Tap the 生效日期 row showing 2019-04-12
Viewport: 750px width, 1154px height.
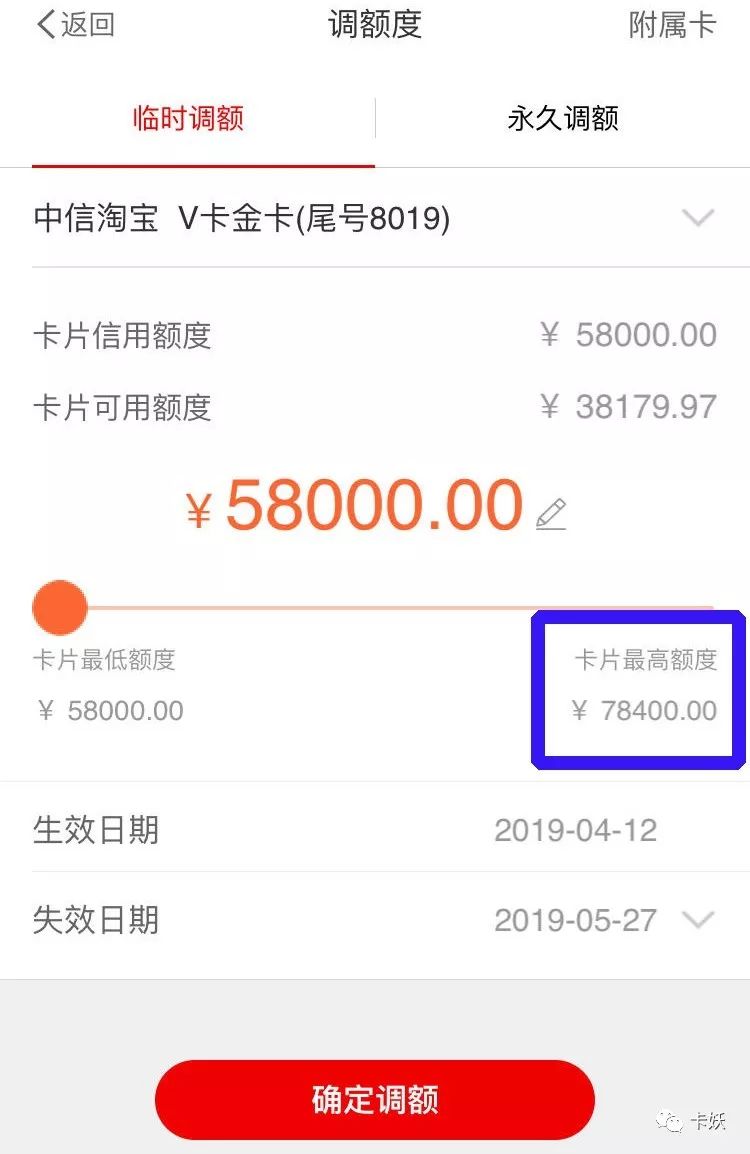point(375,830)
